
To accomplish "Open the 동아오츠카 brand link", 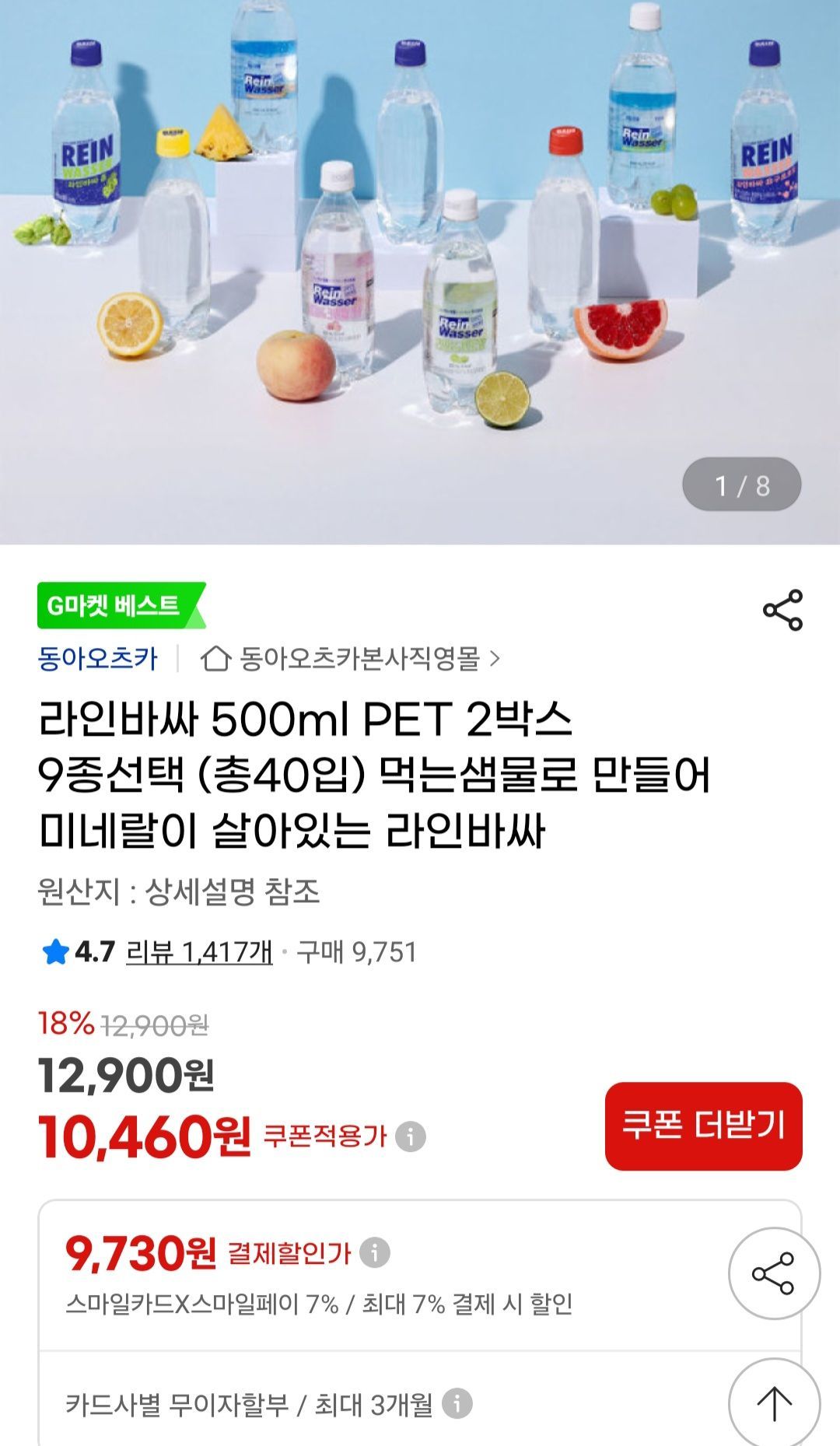I will (98, 659).
